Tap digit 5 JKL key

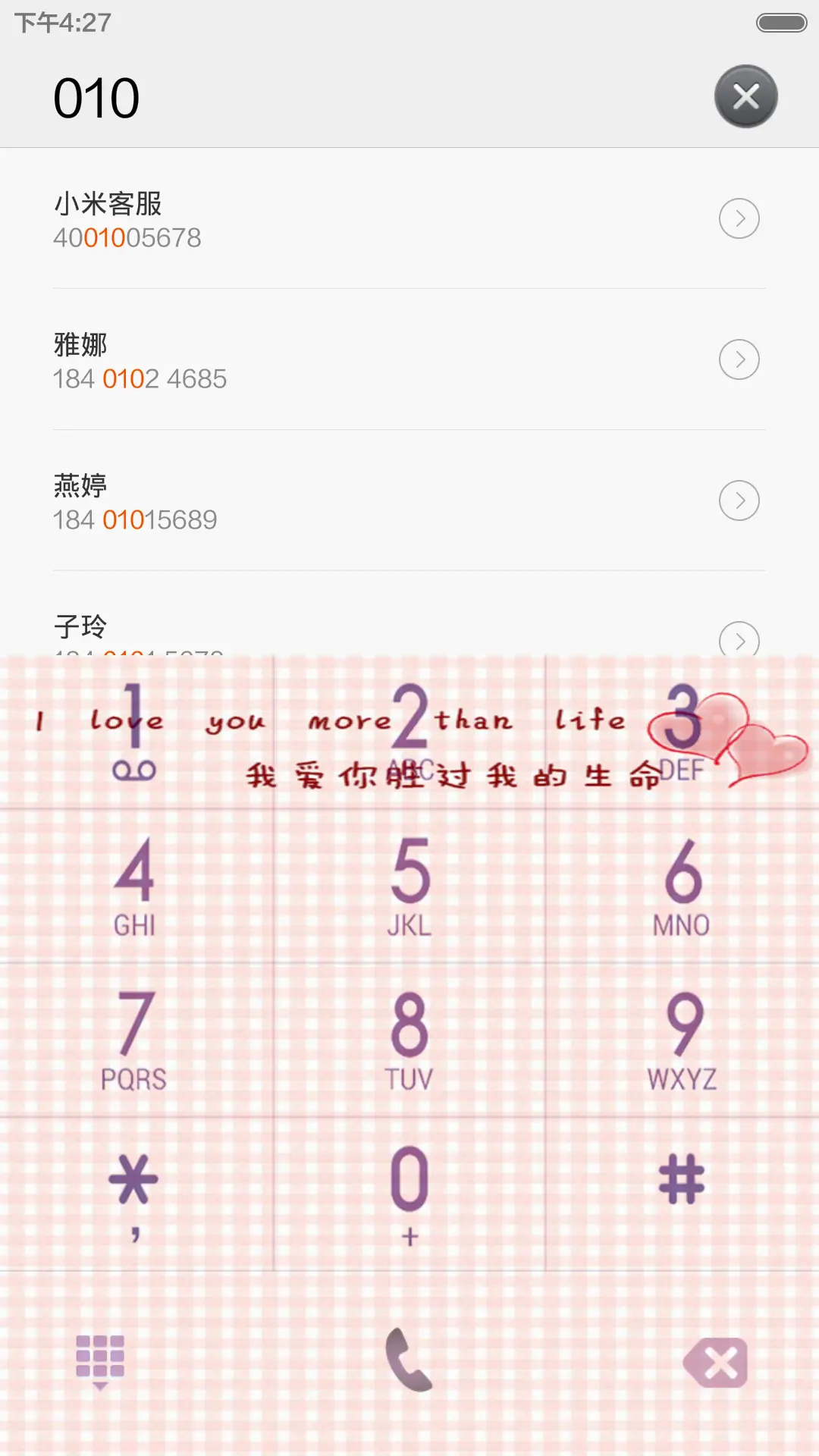point(409,887)
